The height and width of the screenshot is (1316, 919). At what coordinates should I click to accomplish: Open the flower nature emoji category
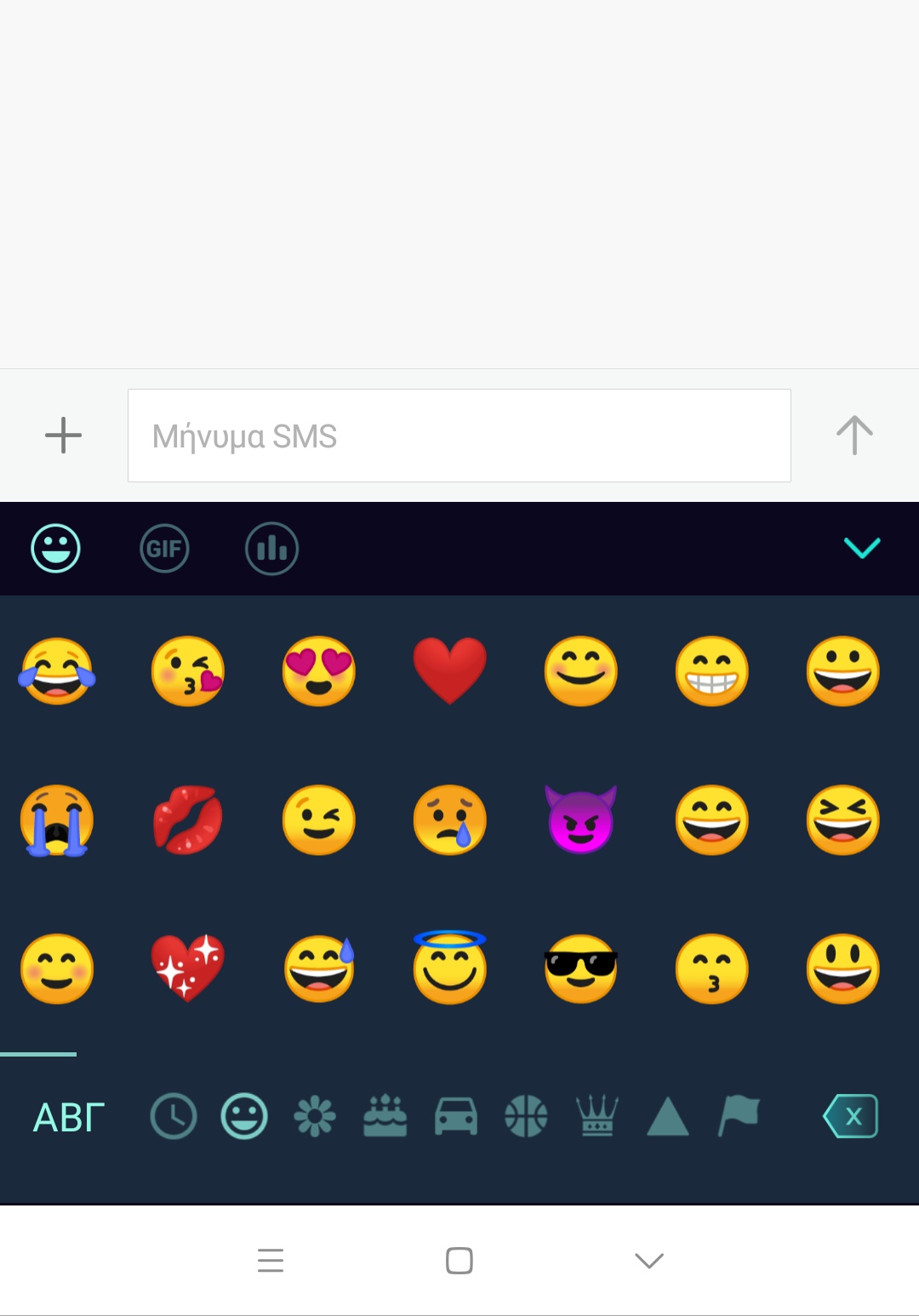click(x=315, y=1116)
